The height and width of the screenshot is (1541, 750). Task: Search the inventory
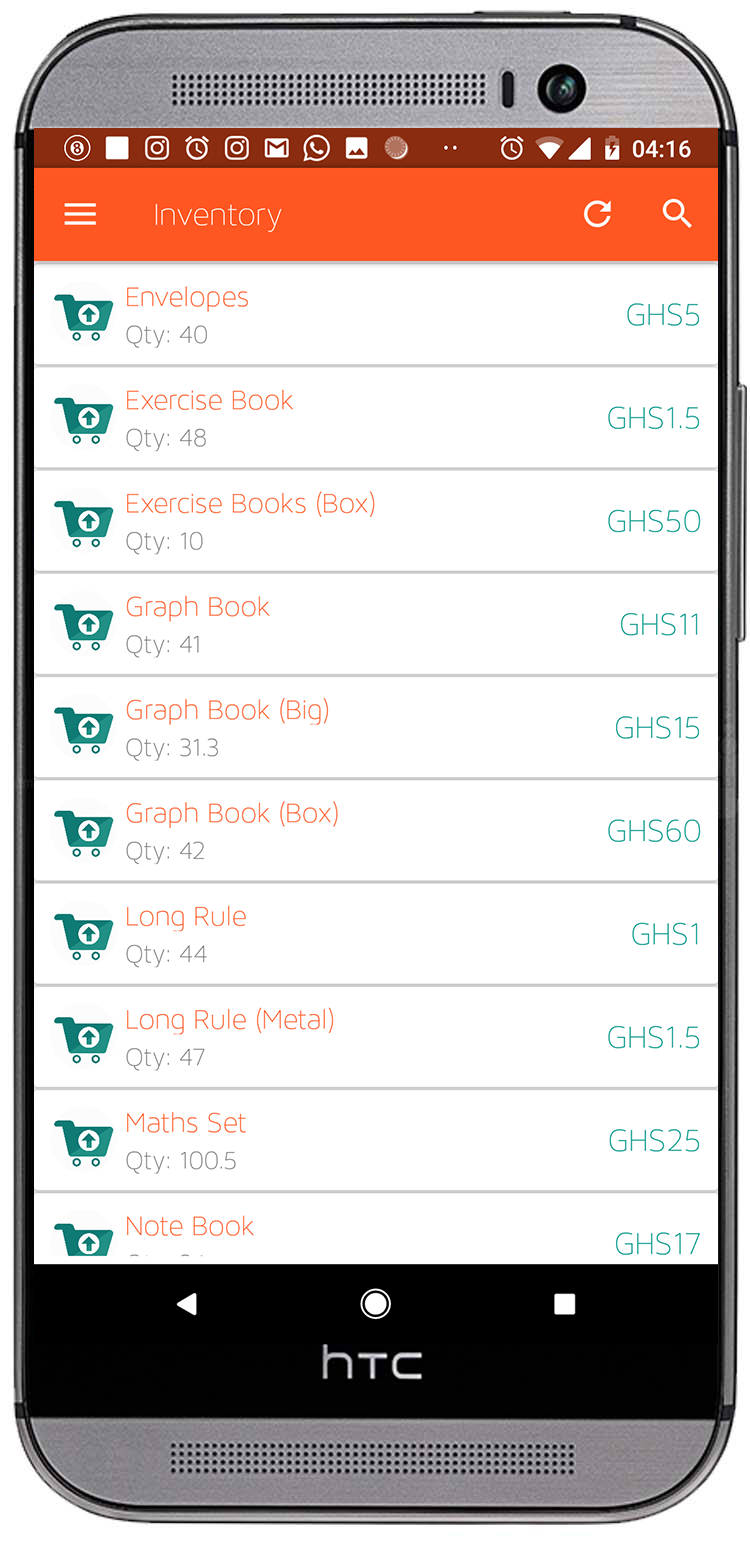point(677,214)
